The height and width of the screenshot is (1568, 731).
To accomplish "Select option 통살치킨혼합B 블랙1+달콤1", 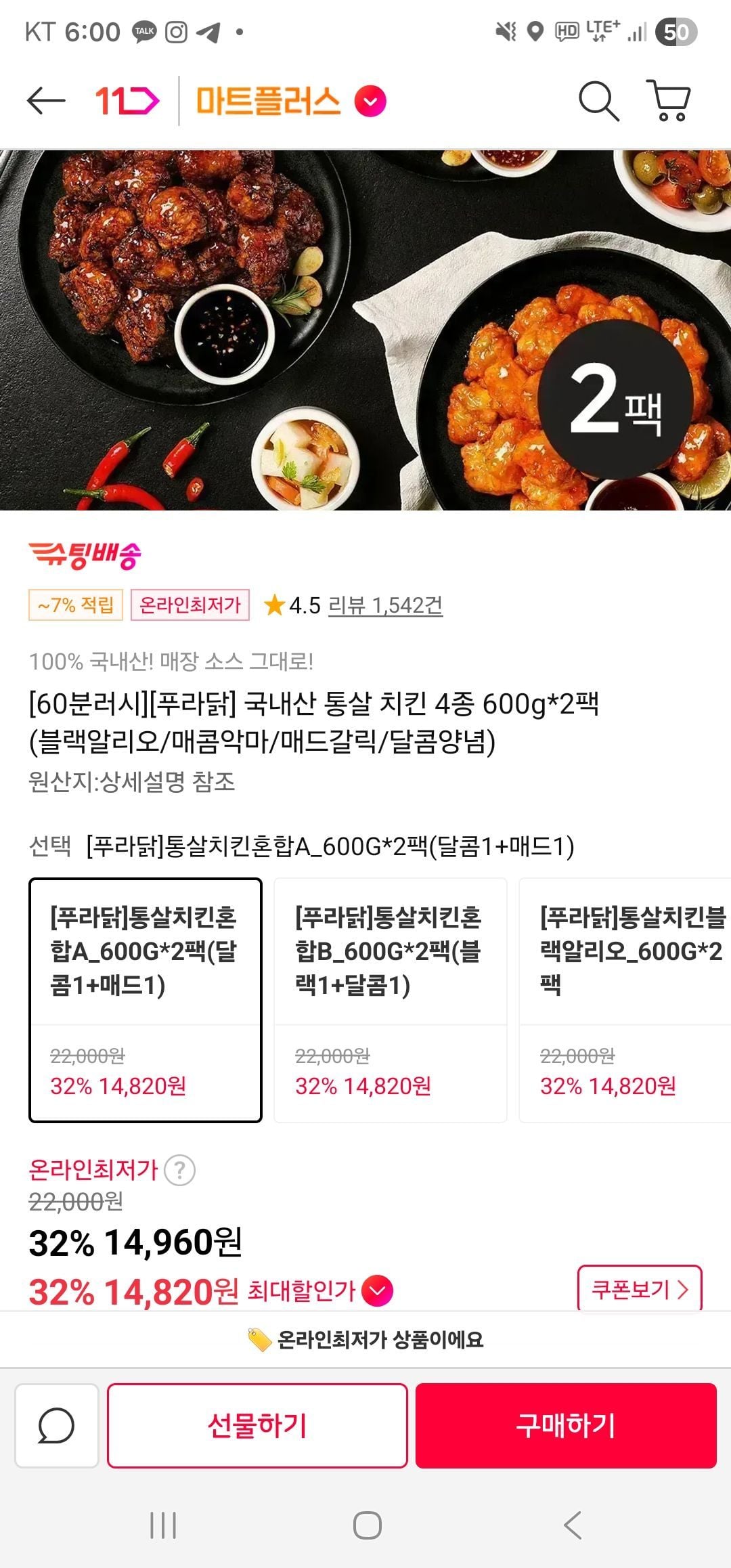I will (390, 999).
